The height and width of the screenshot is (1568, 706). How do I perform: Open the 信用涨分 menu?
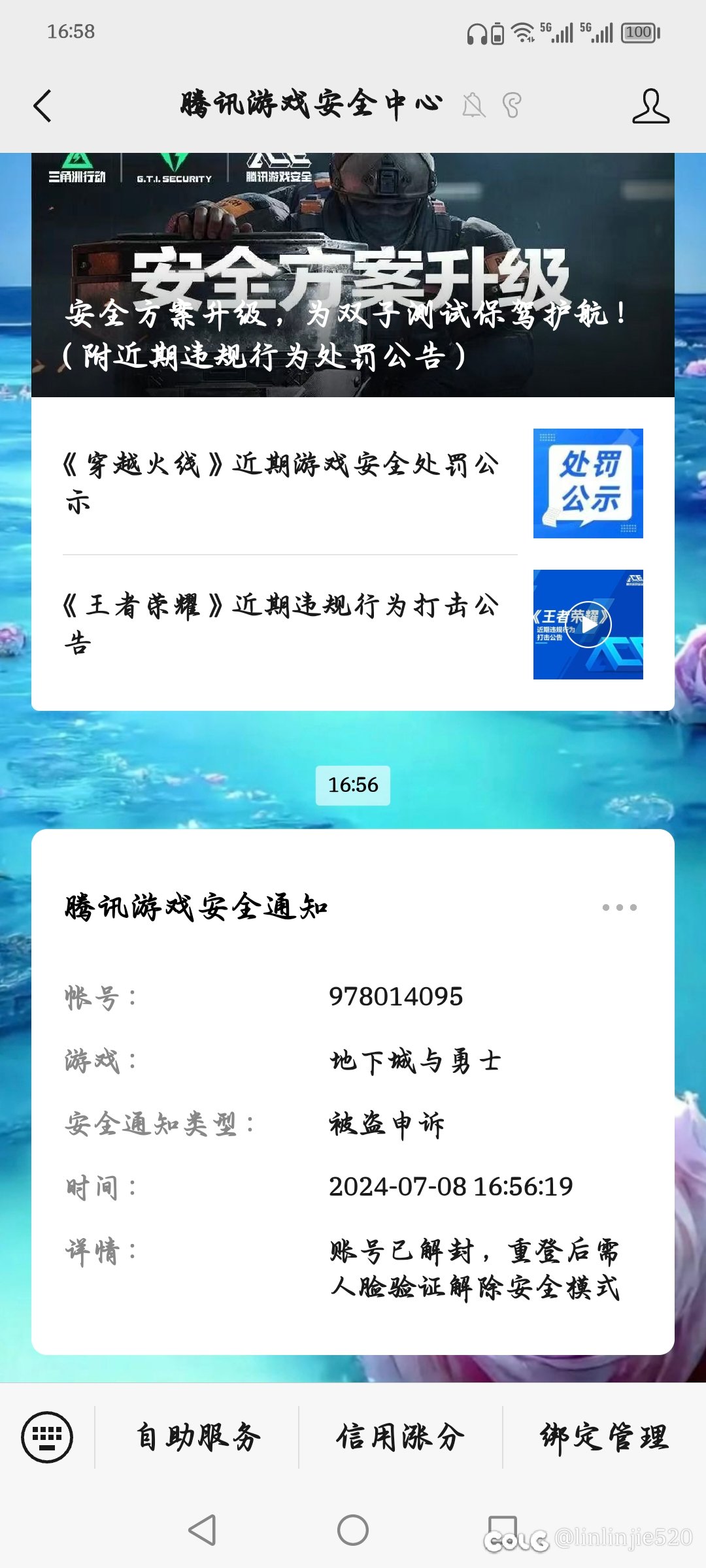401,1437
